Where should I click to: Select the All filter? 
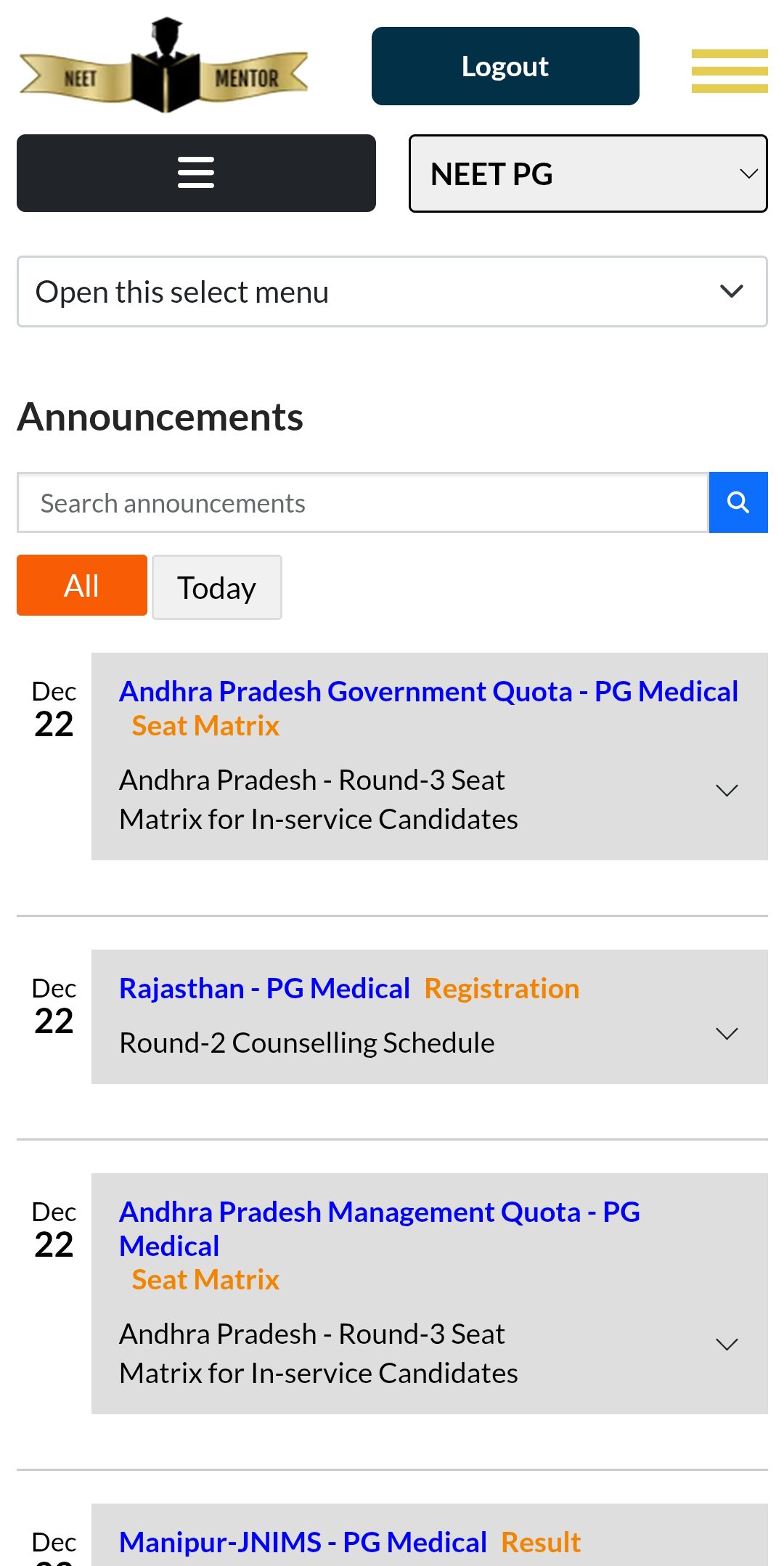(82, 585)
